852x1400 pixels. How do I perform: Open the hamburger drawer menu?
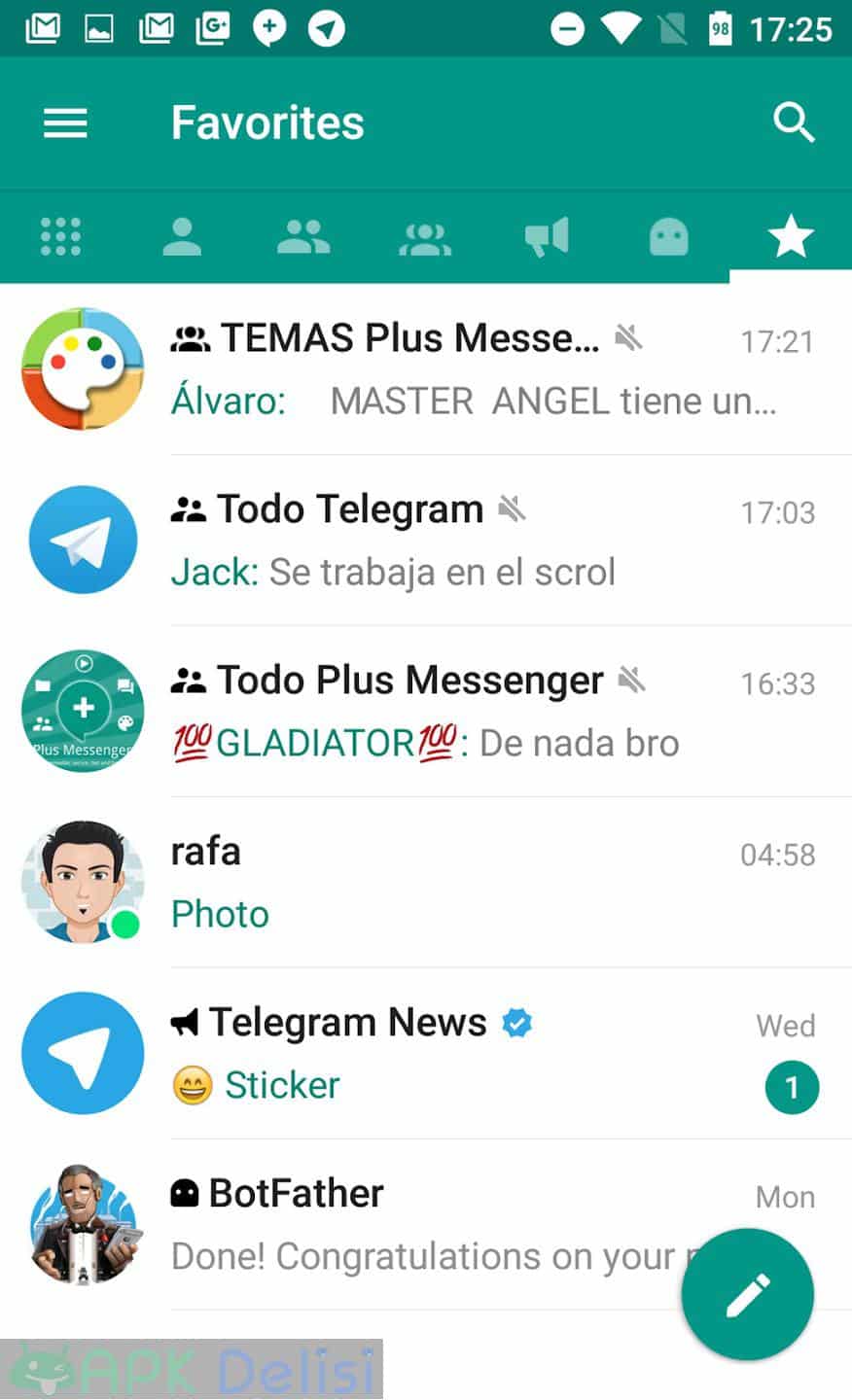(x=65, y=123)
